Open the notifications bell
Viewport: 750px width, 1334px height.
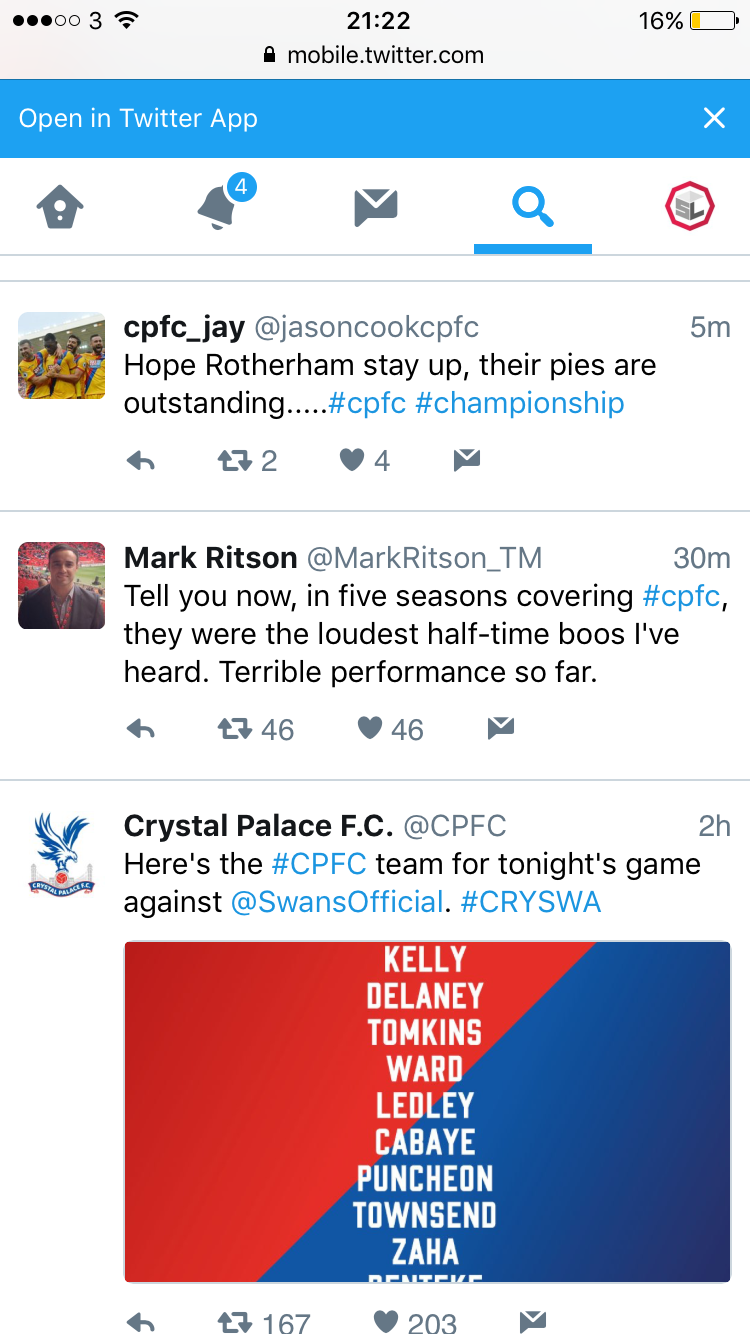pyautogui.click(x=223, y=205)
